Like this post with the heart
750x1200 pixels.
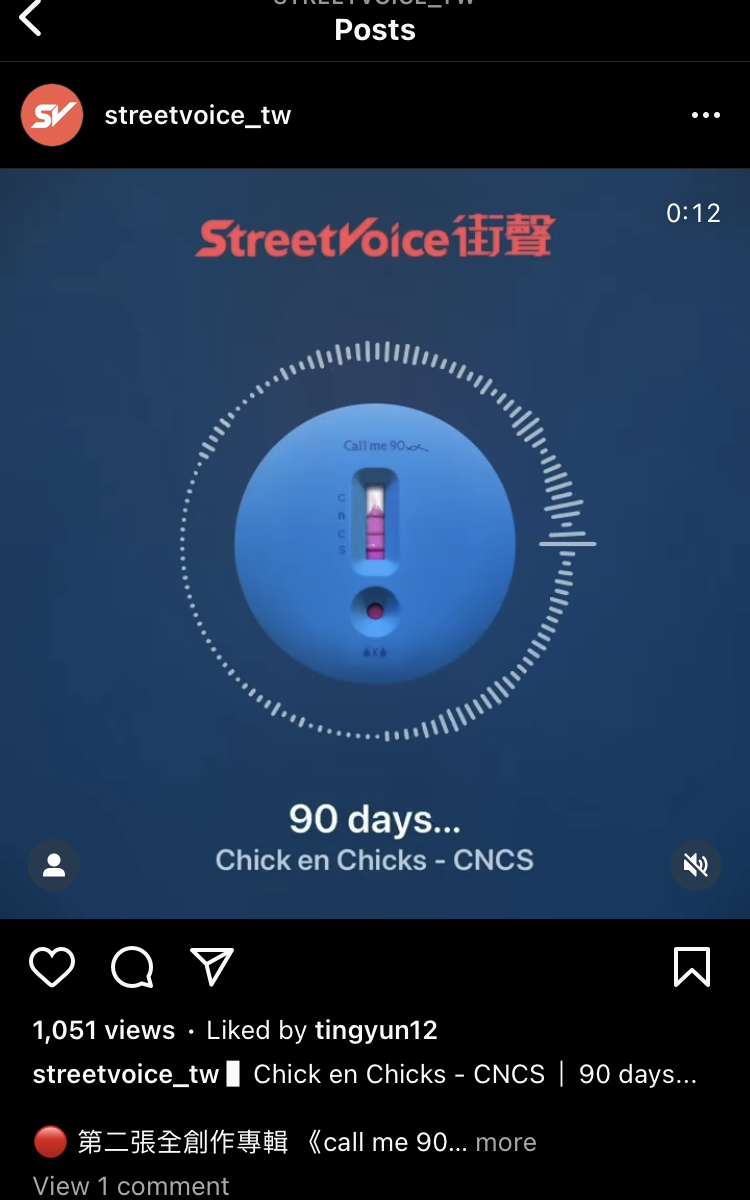pyautogui.click(x=52, y=967)
